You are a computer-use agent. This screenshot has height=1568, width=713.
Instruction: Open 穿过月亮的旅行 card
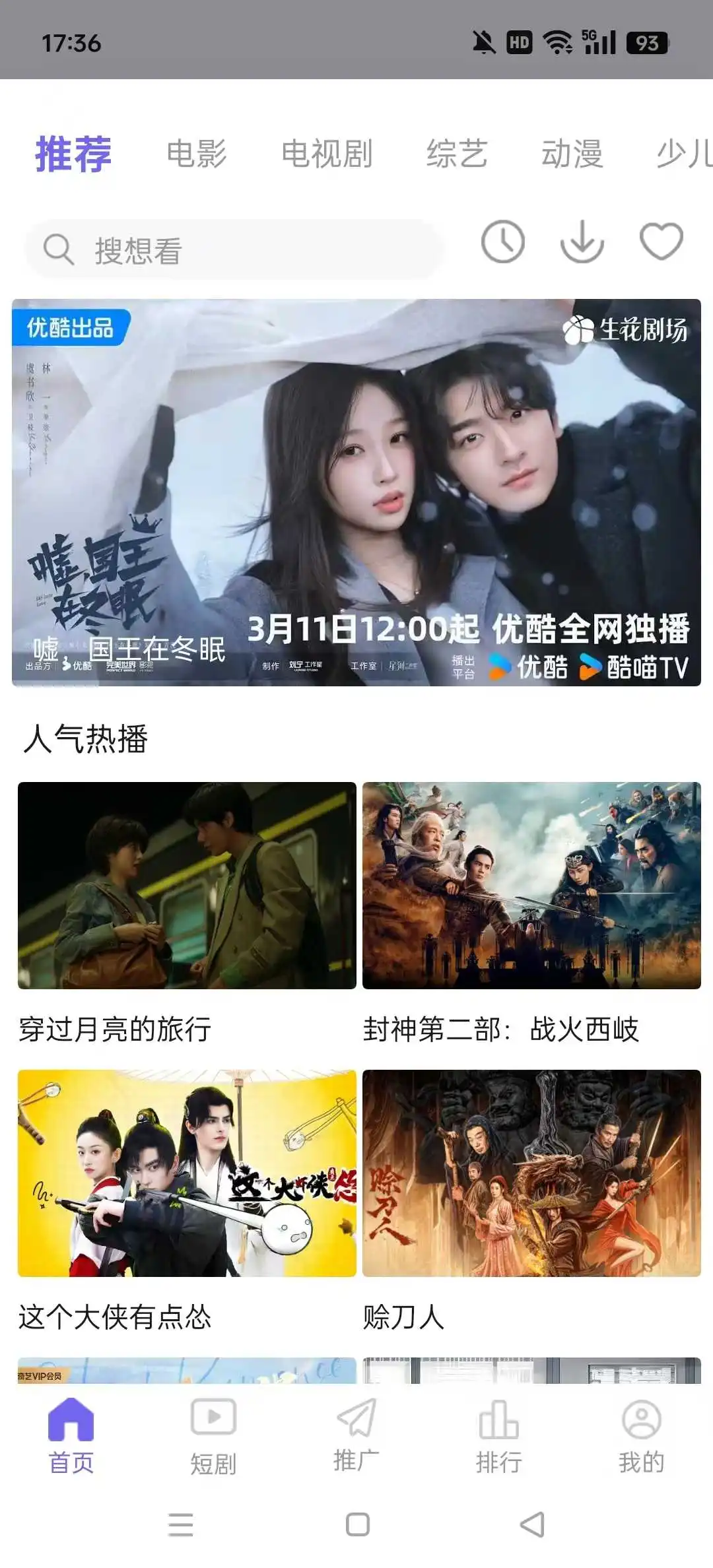click(x=187, y=885)
